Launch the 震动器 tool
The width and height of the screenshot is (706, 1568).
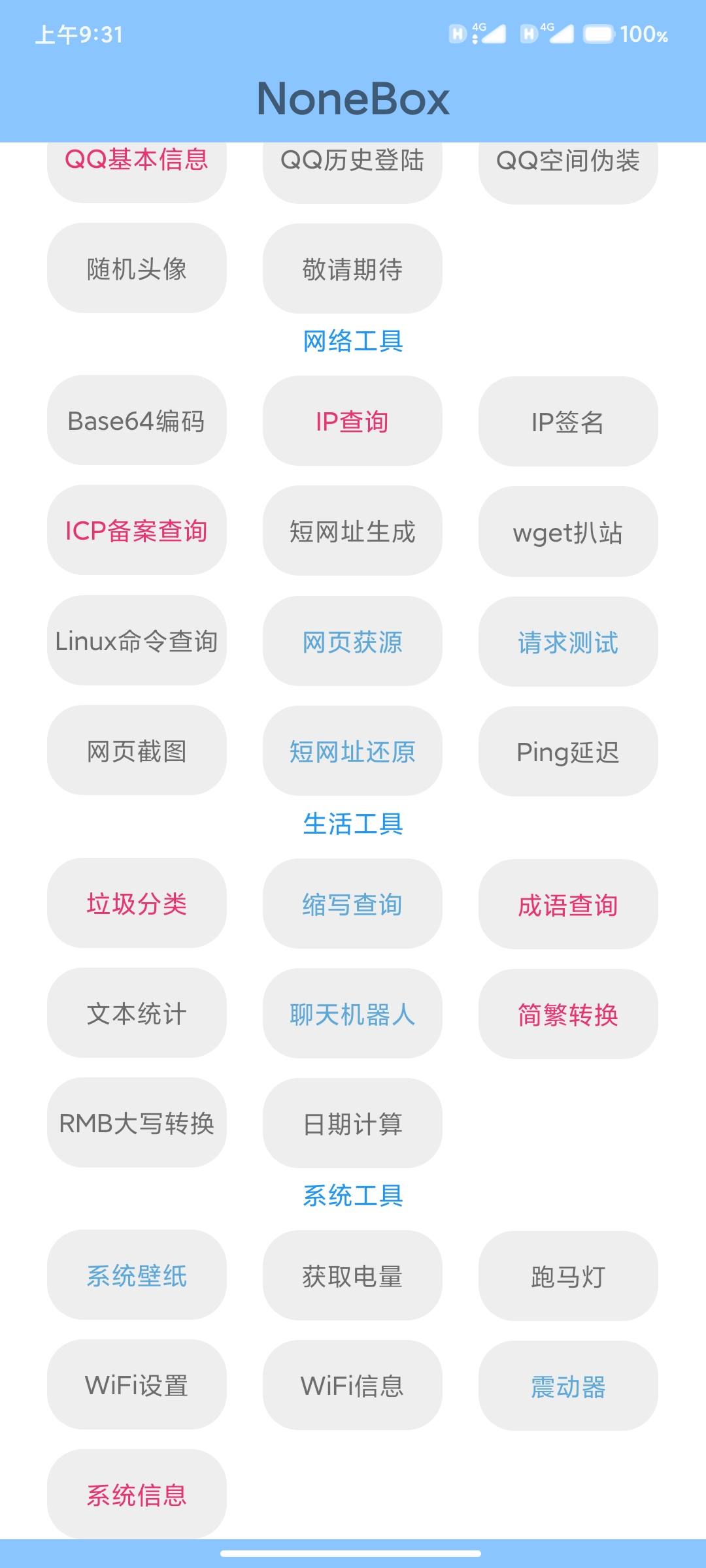568,1386
